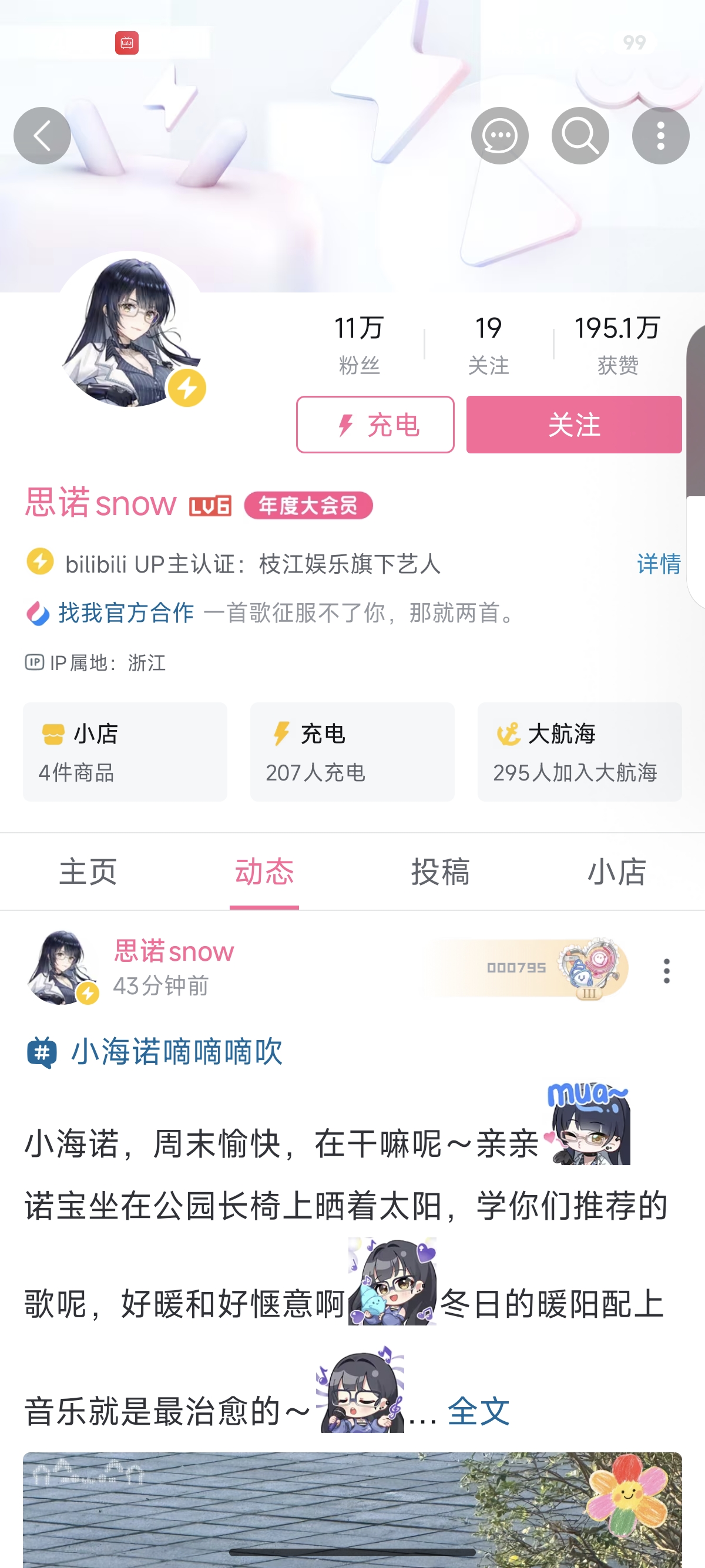The image size is (705, 1568).
Task: Open the post's three-dot menu
Action: (667, 970)
